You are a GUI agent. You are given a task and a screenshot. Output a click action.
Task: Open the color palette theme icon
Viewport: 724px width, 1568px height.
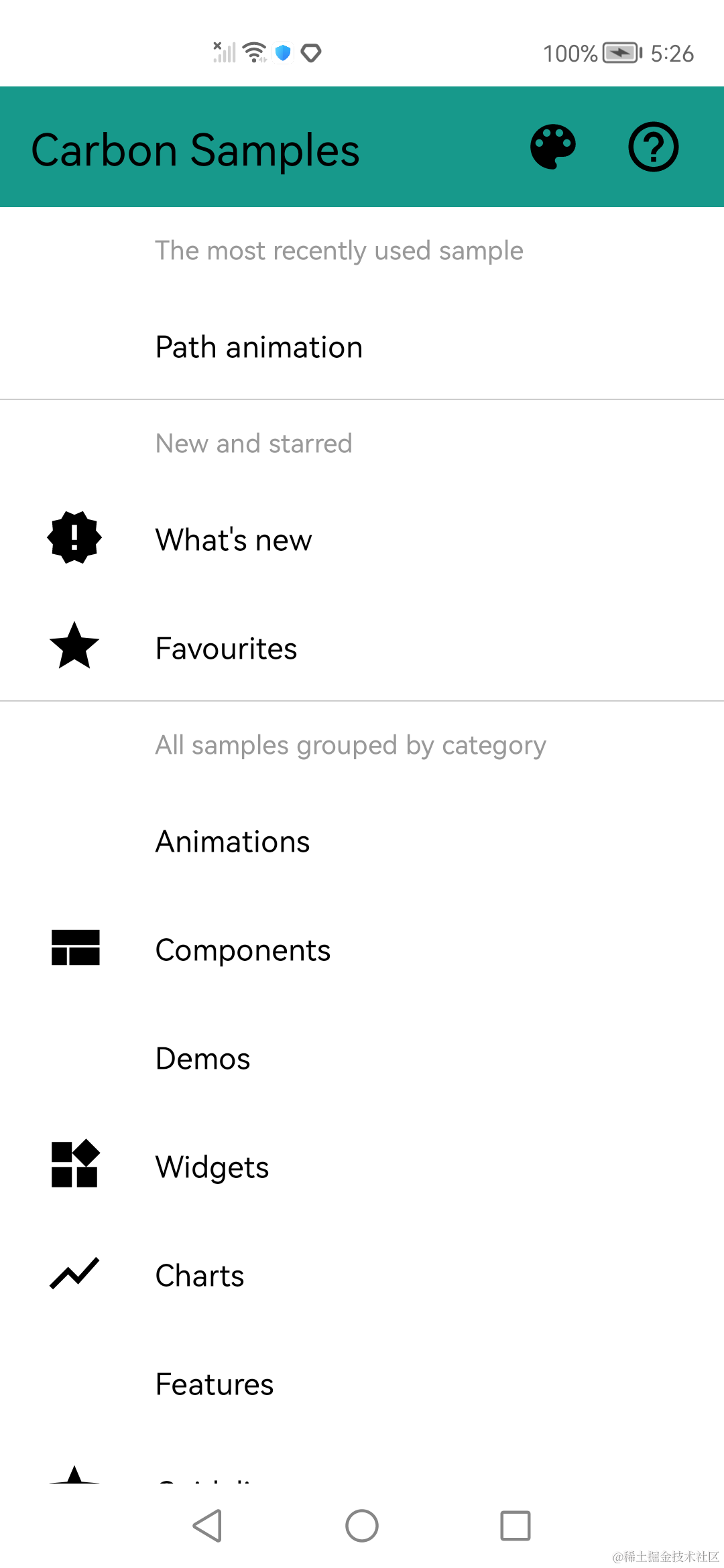tap(553, 147)
